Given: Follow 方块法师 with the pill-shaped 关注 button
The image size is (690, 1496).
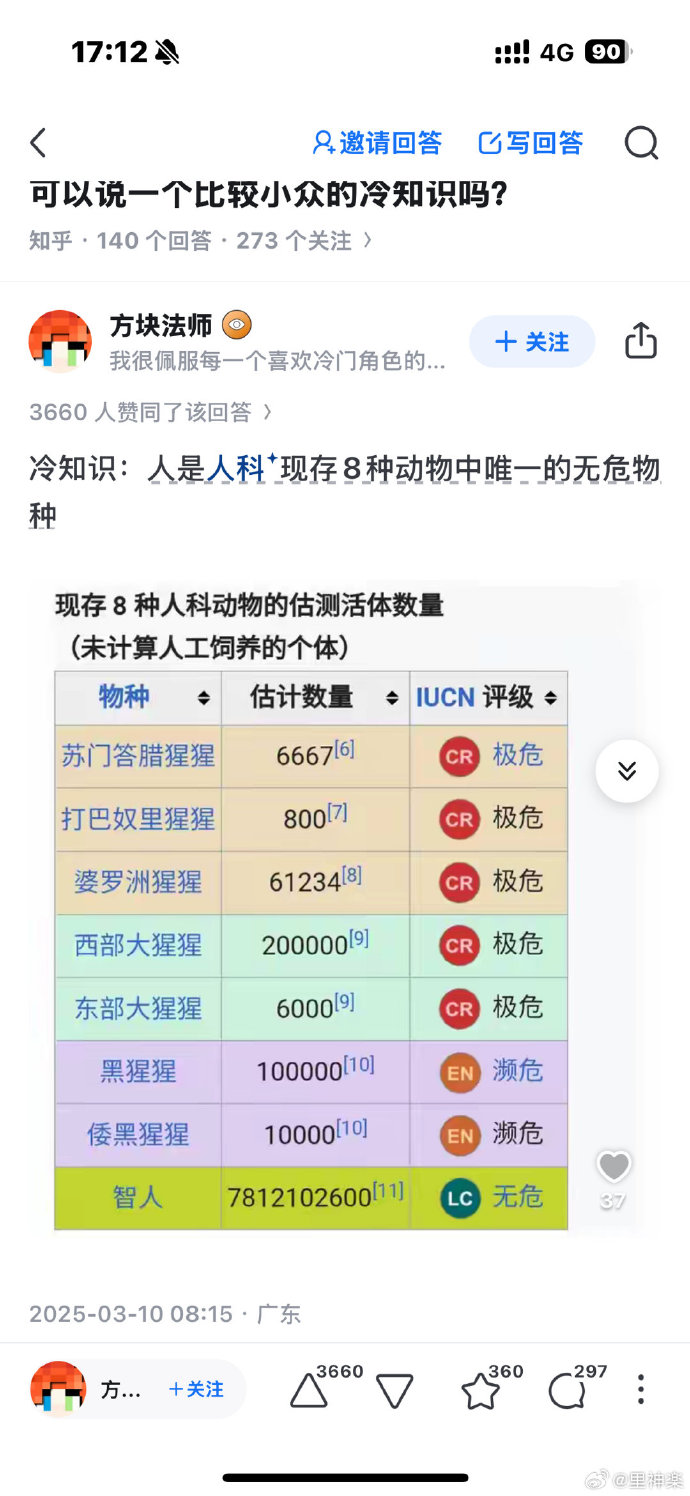Looking at the screenshot, I should point(532,342).
